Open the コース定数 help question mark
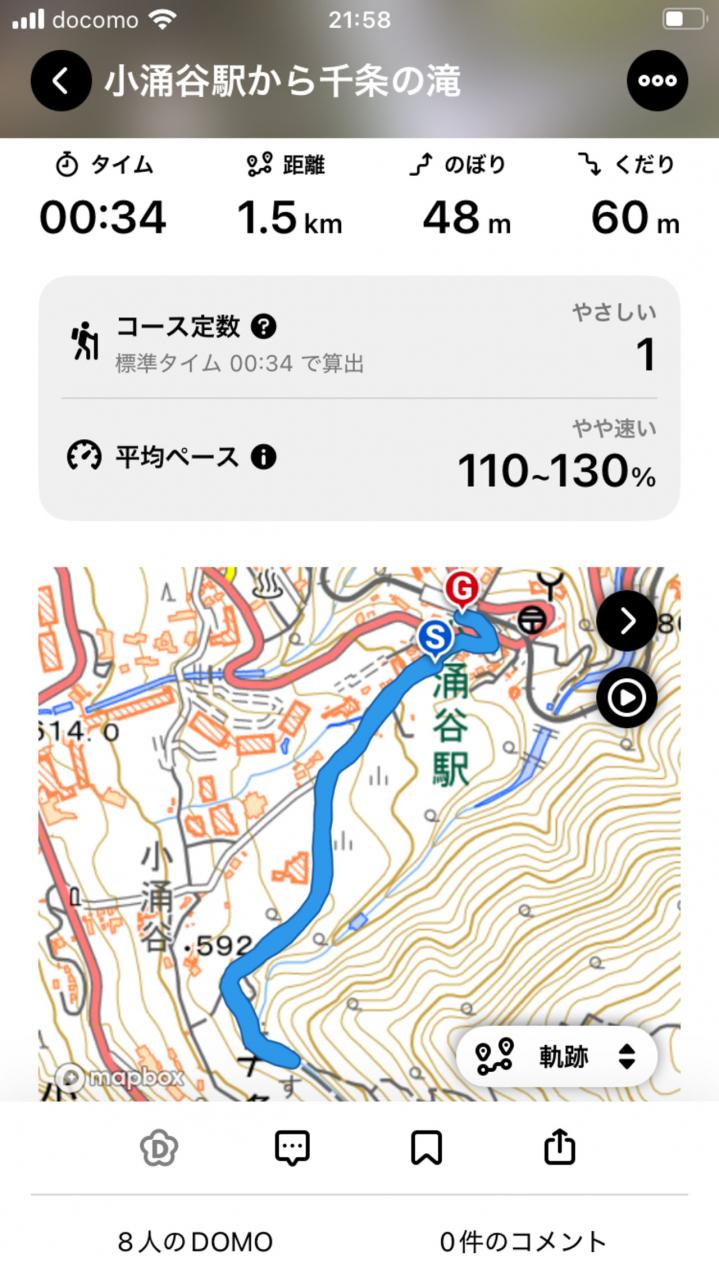The height and width of the screenshot is (1280, 719). coord(264,326)
